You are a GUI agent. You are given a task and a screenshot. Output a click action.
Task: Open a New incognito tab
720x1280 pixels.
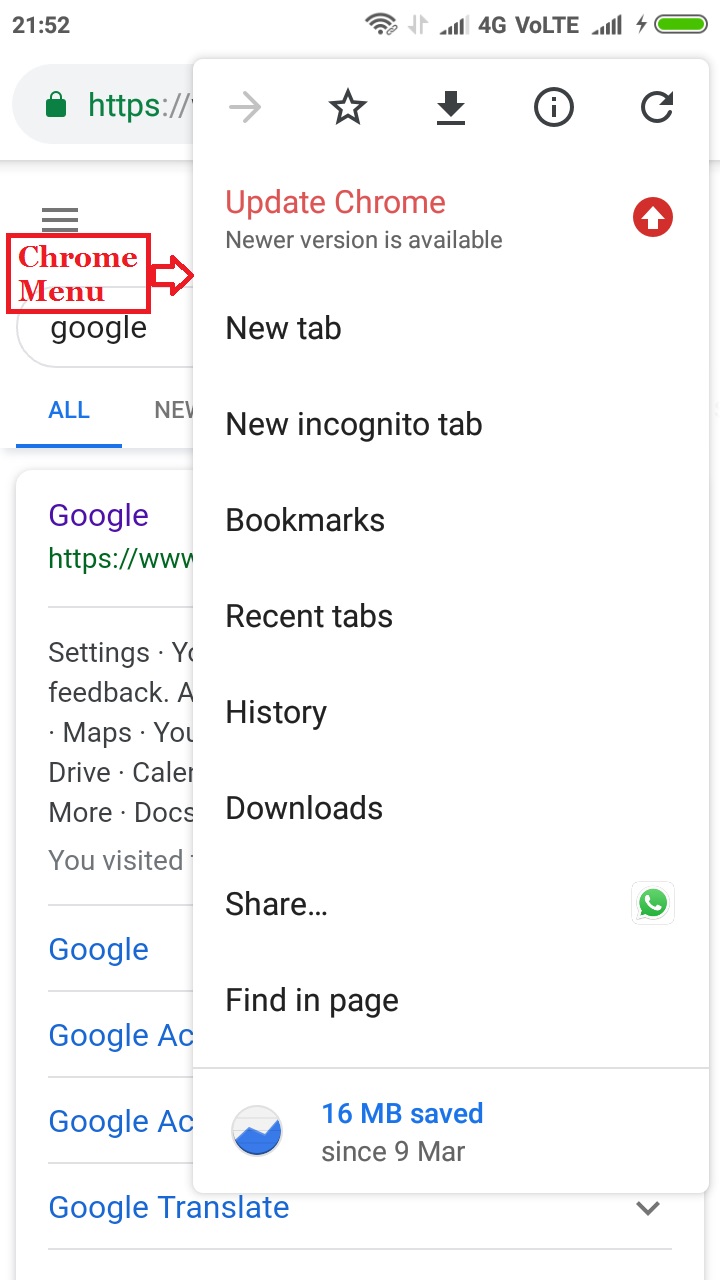[x=354, y=424]
